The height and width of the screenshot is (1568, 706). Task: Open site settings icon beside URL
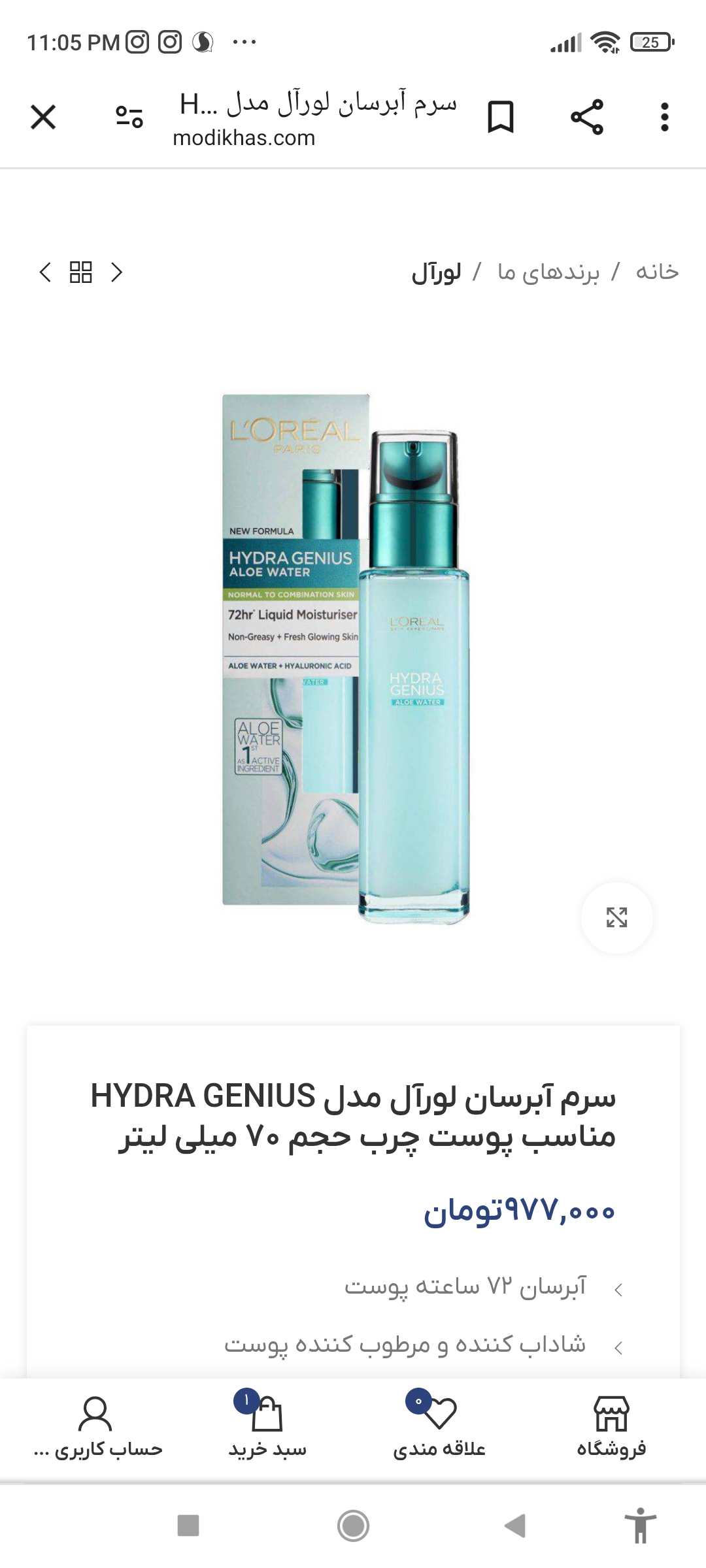coord(129,118)
